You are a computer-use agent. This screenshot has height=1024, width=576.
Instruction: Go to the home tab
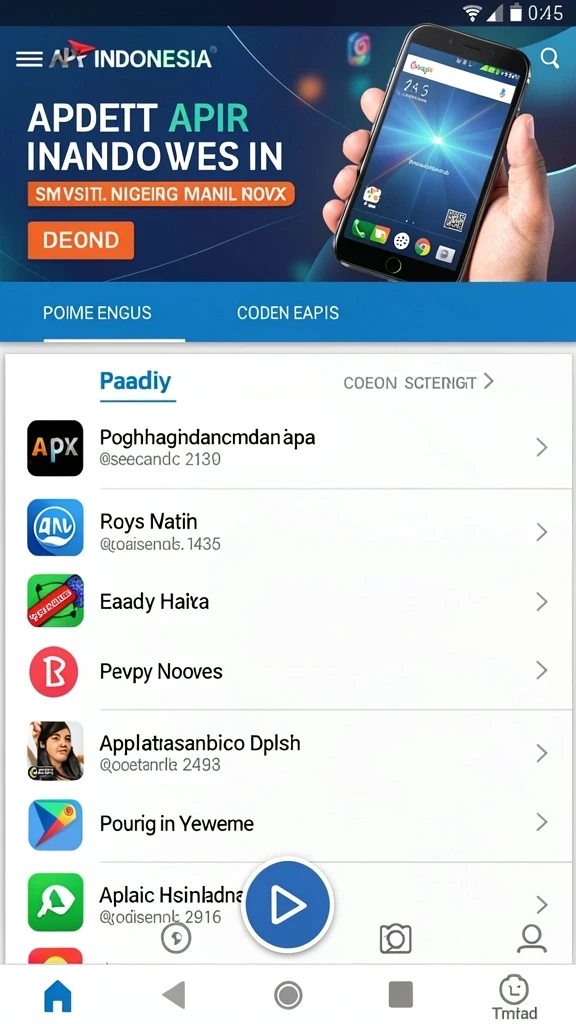pyautogui.click(x=57, y=995)
